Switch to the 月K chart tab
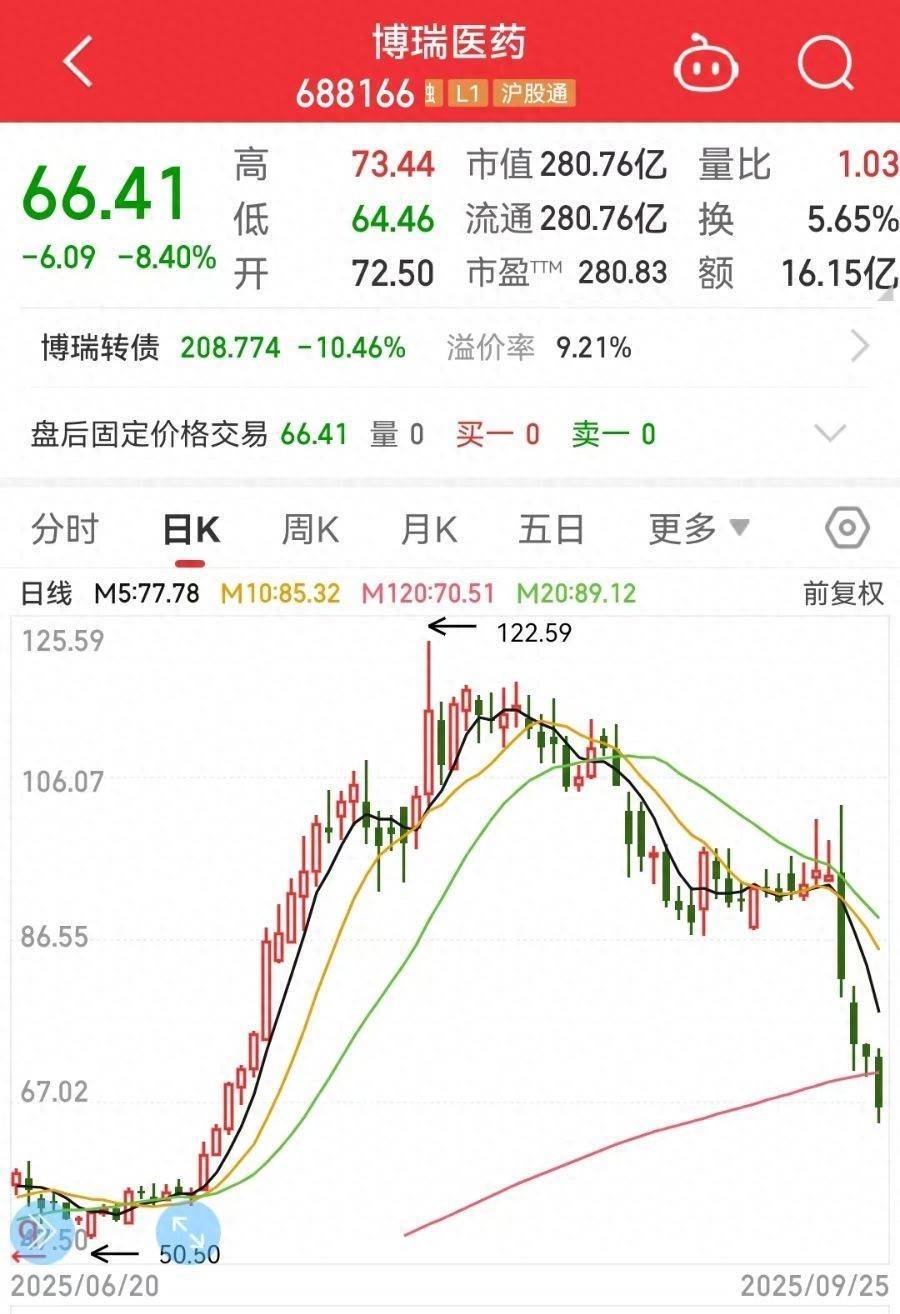The height and width of the screenshot is (1314, 900). tap(429, 528)
